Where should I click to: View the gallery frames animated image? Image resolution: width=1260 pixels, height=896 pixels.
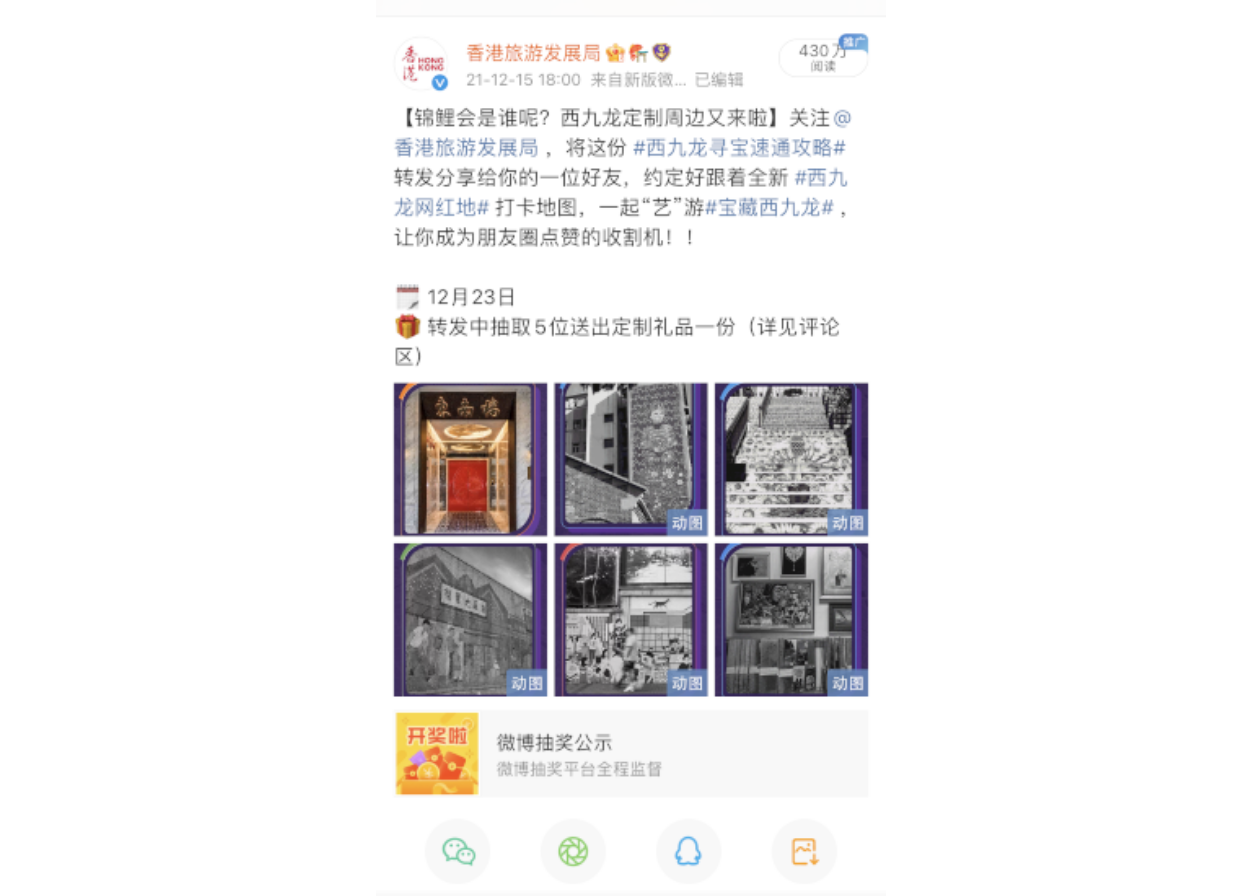(x=791, y=619)
